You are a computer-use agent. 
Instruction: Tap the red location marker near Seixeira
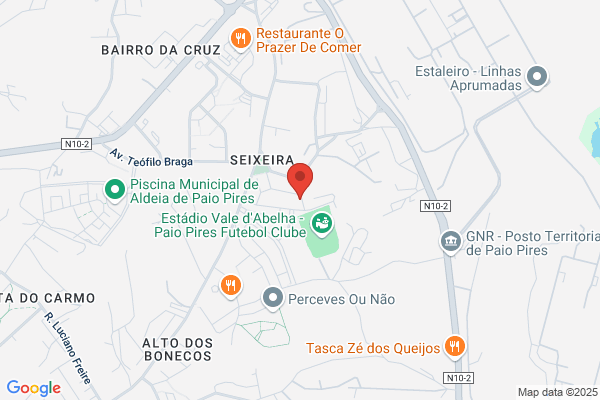[300, 181]
